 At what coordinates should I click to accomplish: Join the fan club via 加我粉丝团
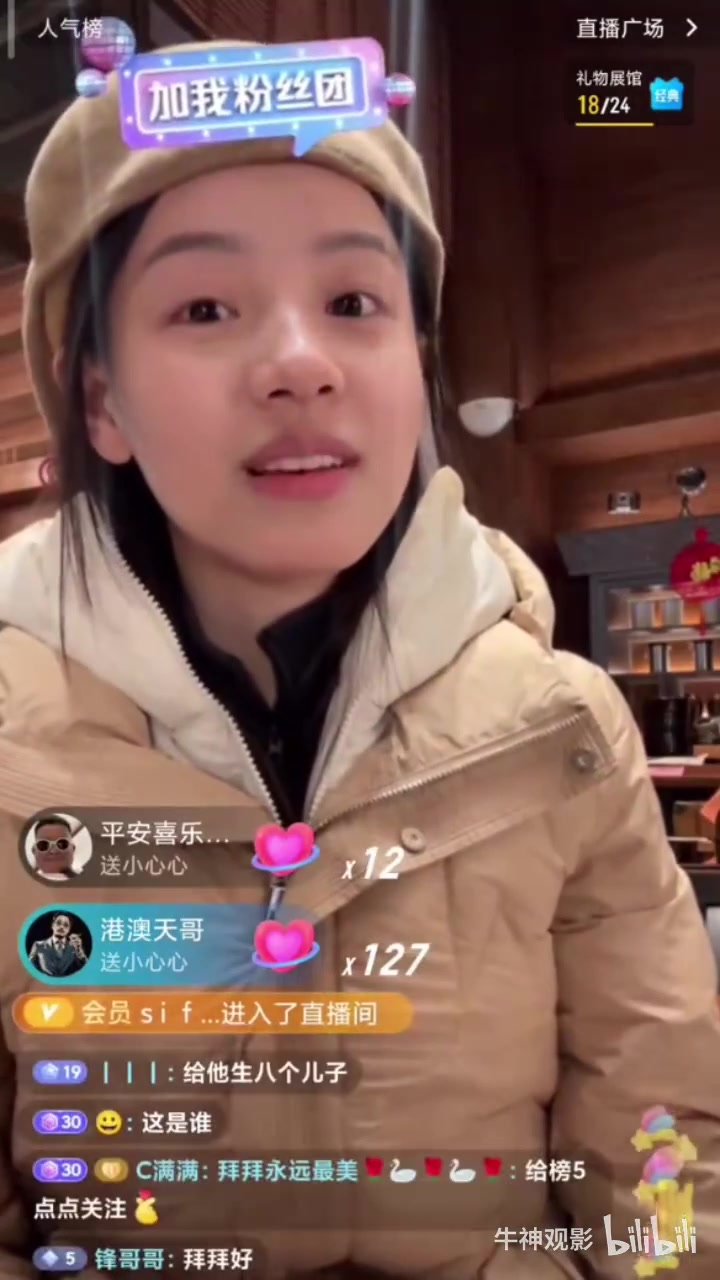(x=252, y=97)
